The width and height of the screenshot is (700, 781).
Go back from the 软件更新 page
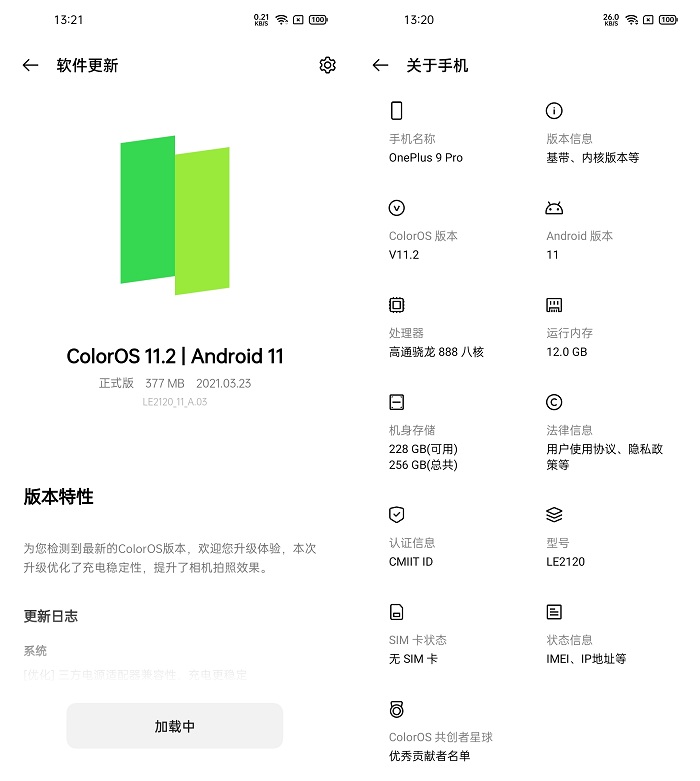tap(30, 65)
